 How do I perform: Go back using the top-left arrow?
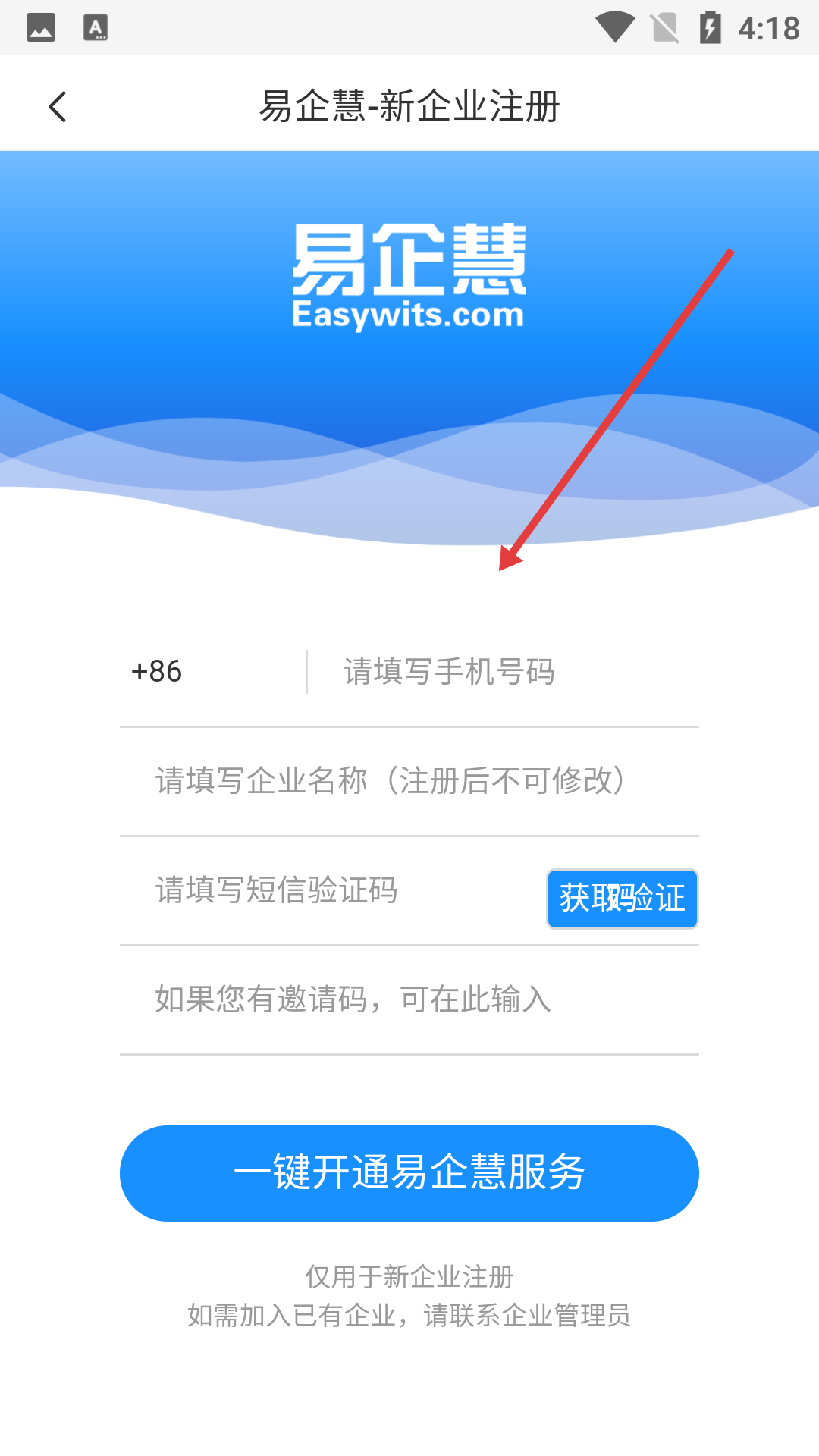point(57,106)
